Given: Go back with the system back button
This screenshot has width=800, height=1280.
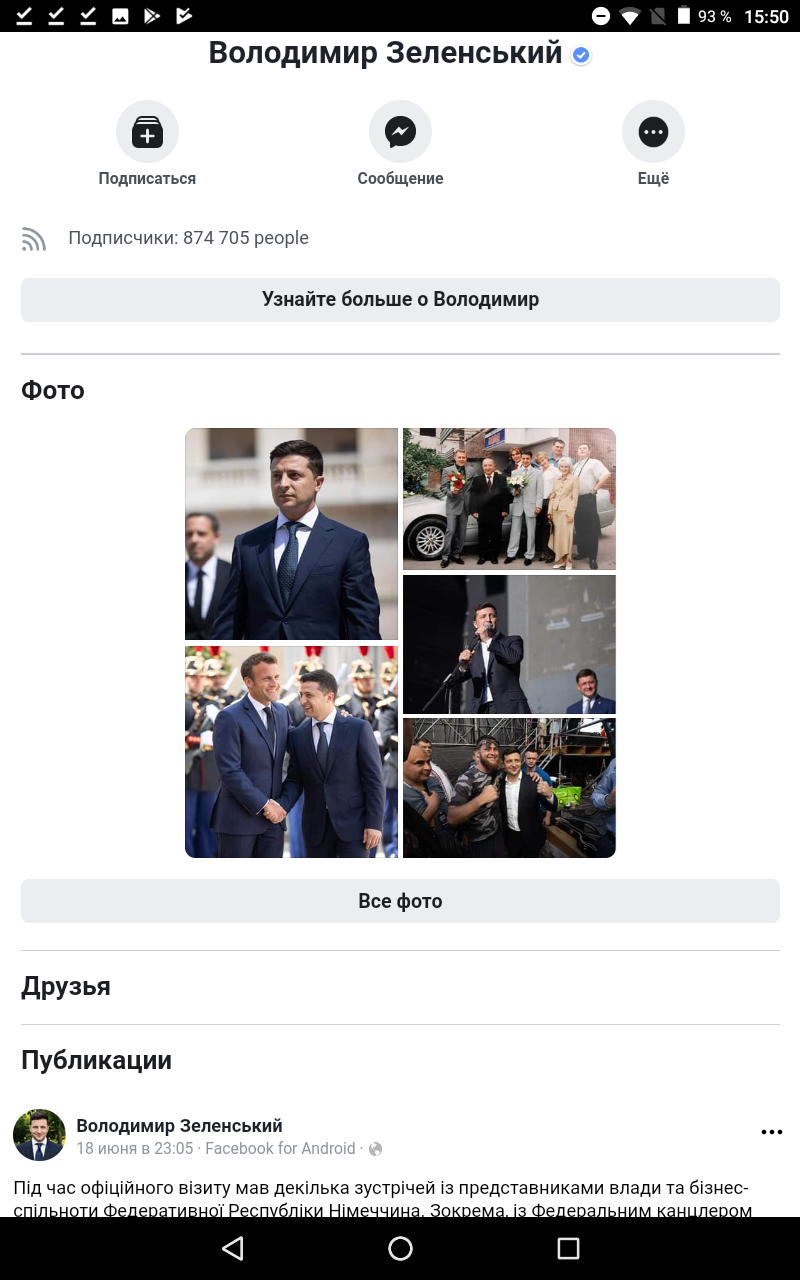Looking at the screenshot, I should coord(232,1248).
